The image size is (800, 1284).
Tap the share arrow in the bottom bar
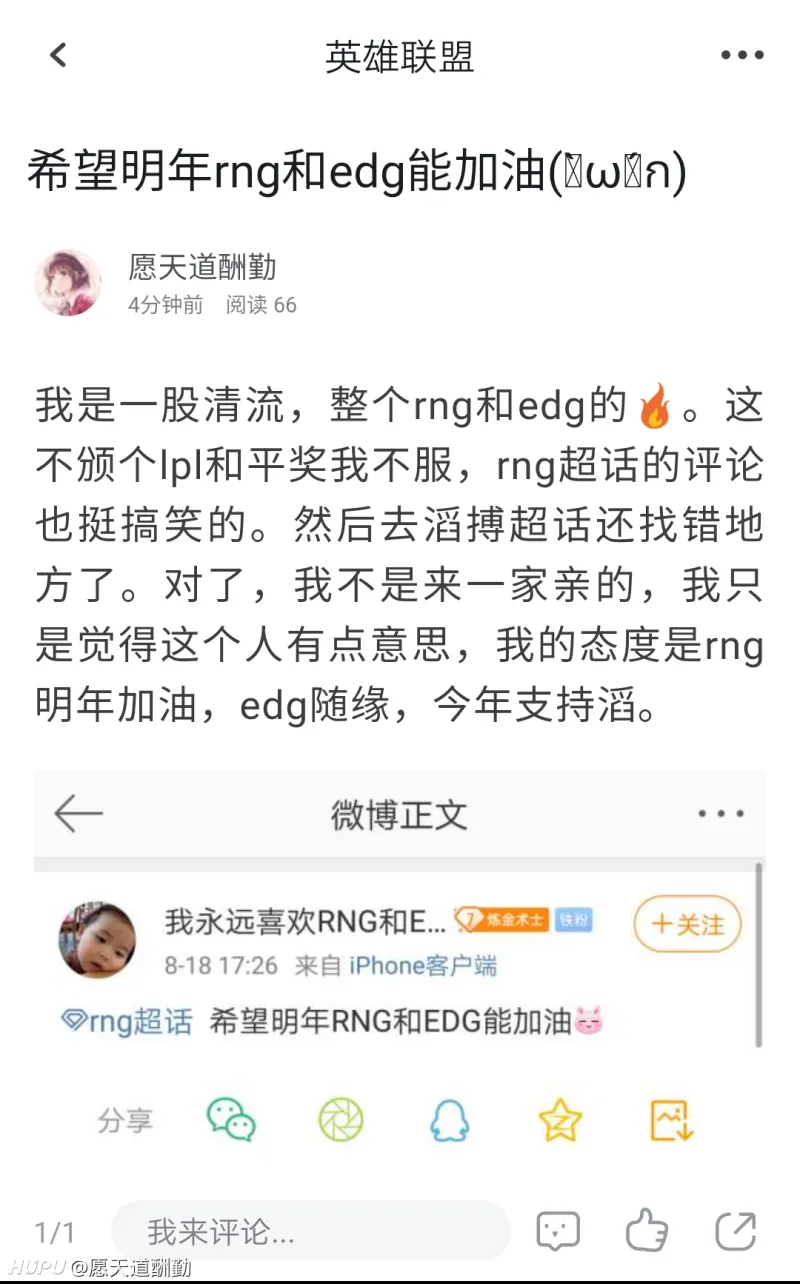coord(736,1231)
